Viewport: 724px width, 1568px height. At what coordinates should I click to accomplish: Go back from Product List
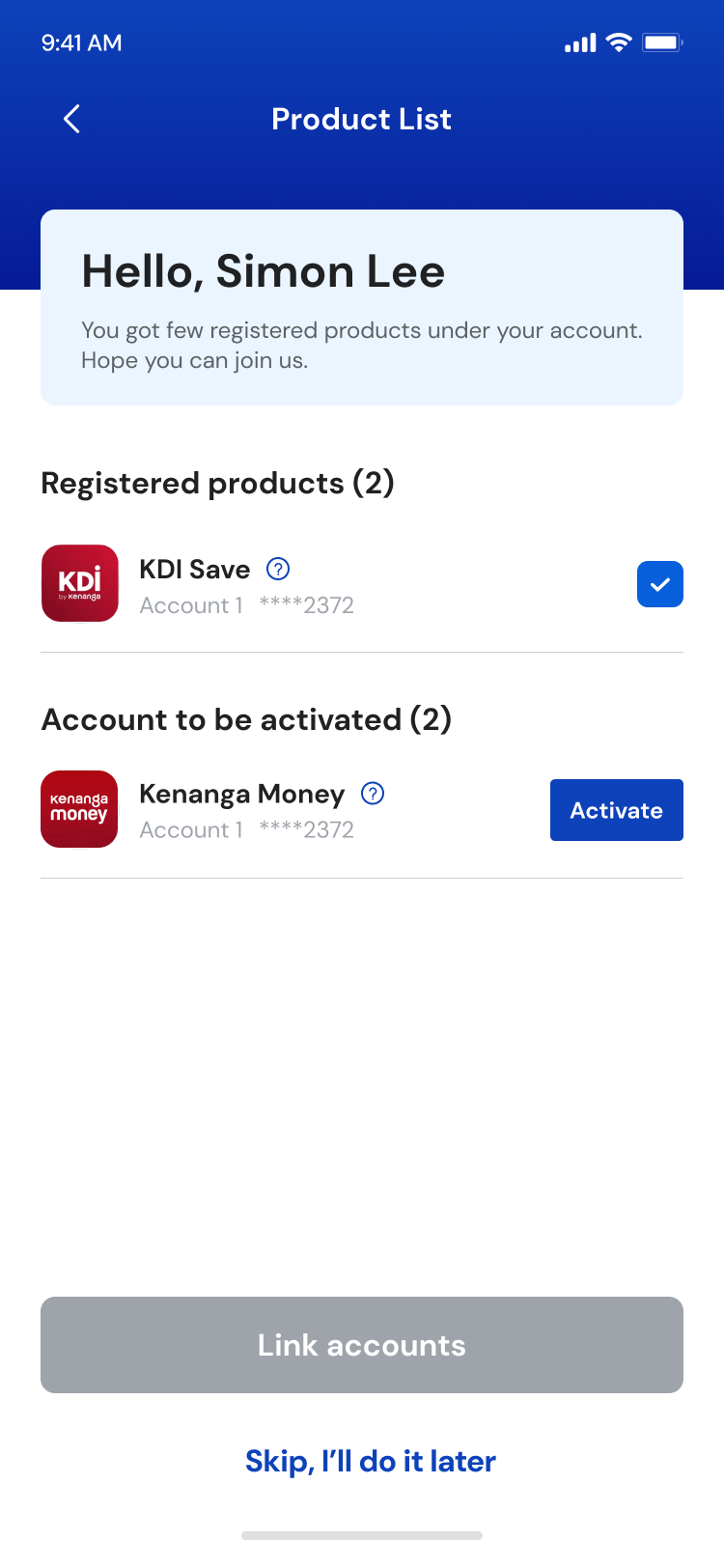pos(71,119)
